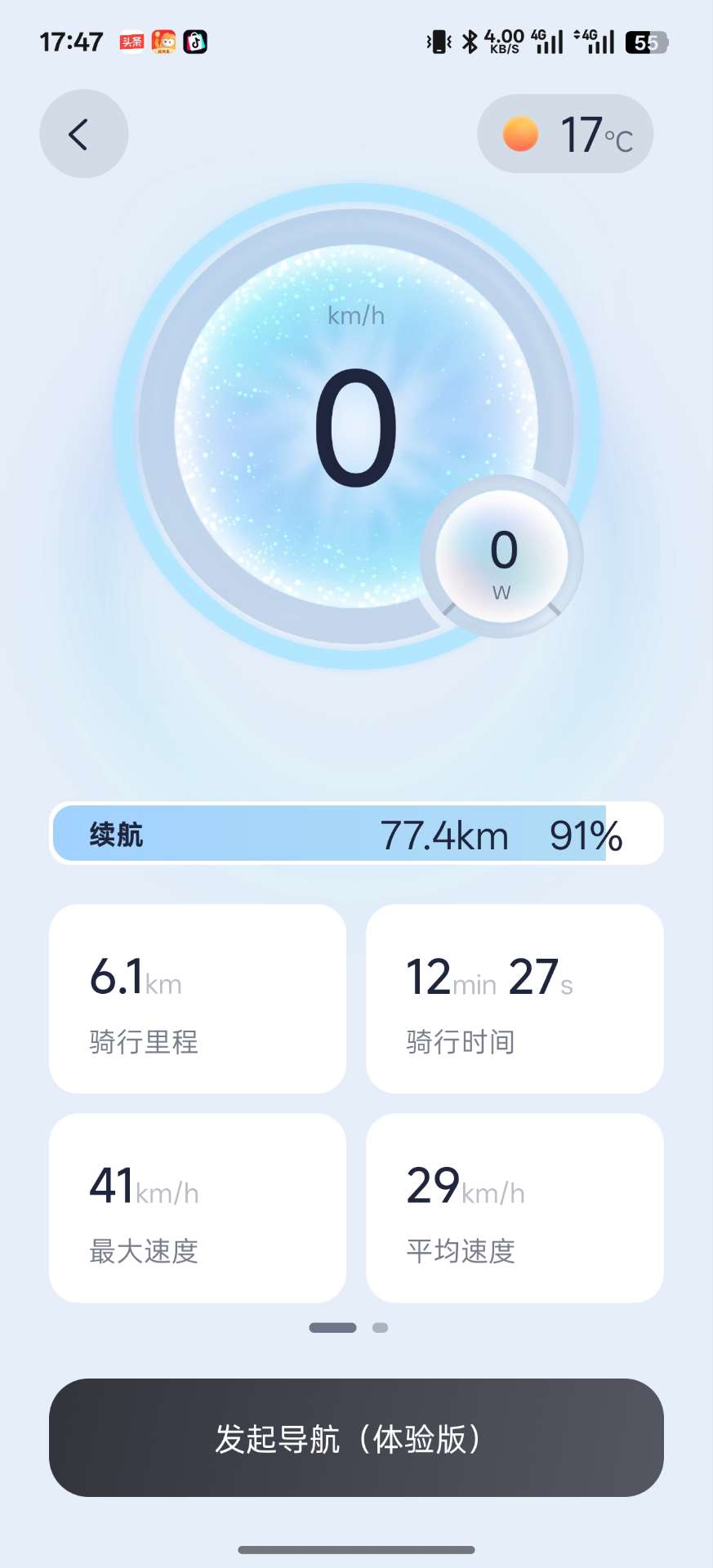The height and width of the screenshot is (1568, 713).
Task: Start navigation with 发起导航（体验版）
Action: click(x=356, y=1438)
